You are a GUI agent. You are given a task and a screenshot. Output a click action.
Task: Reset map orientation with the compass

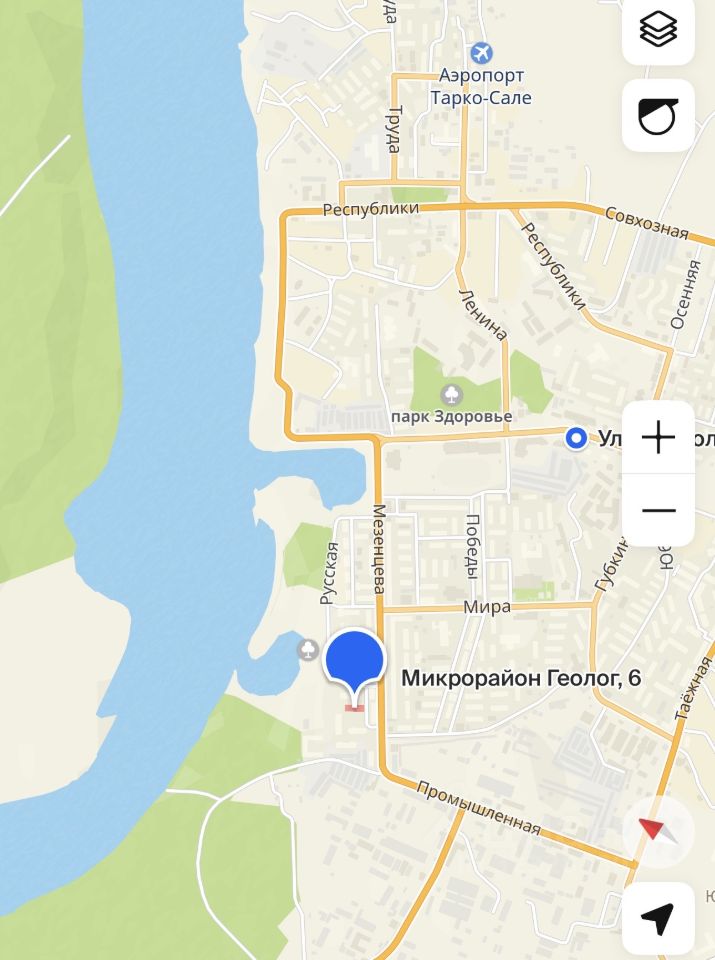tap(658, 830)
